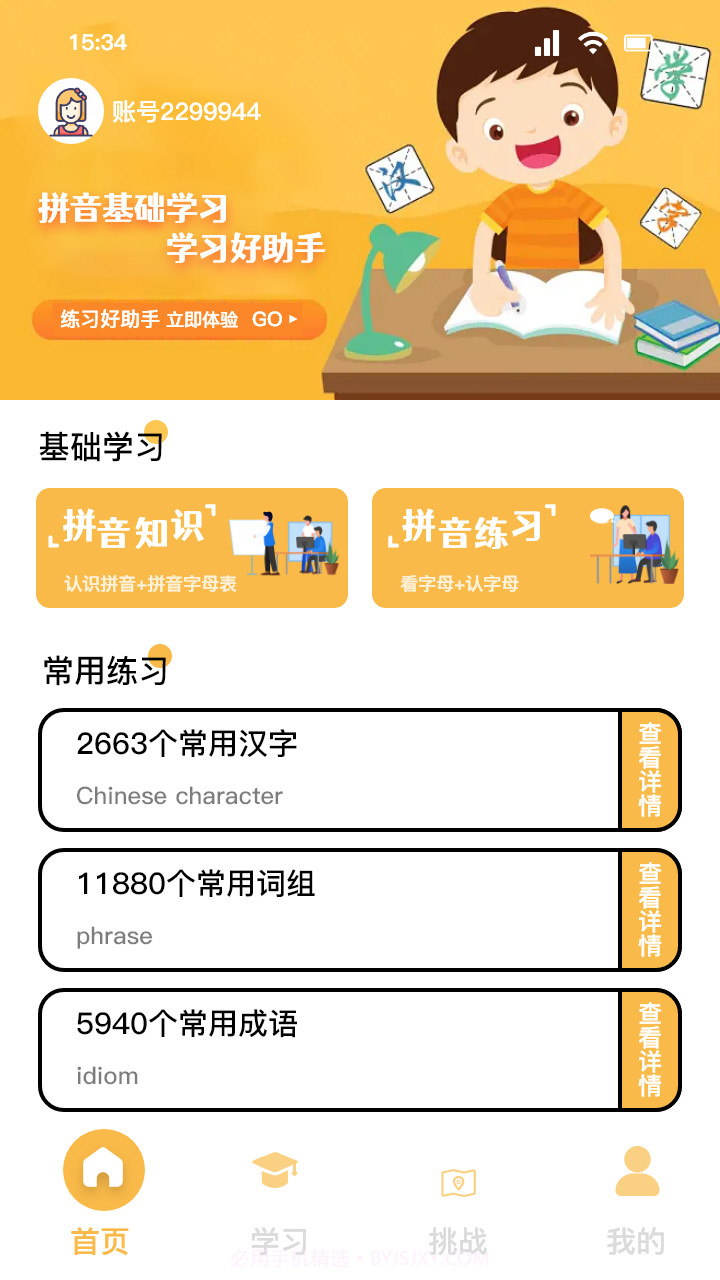Tap the 练习好助手 立即体验 GO banner button
The height and width of the screenshot is (1280, 720).
[180, 320]
